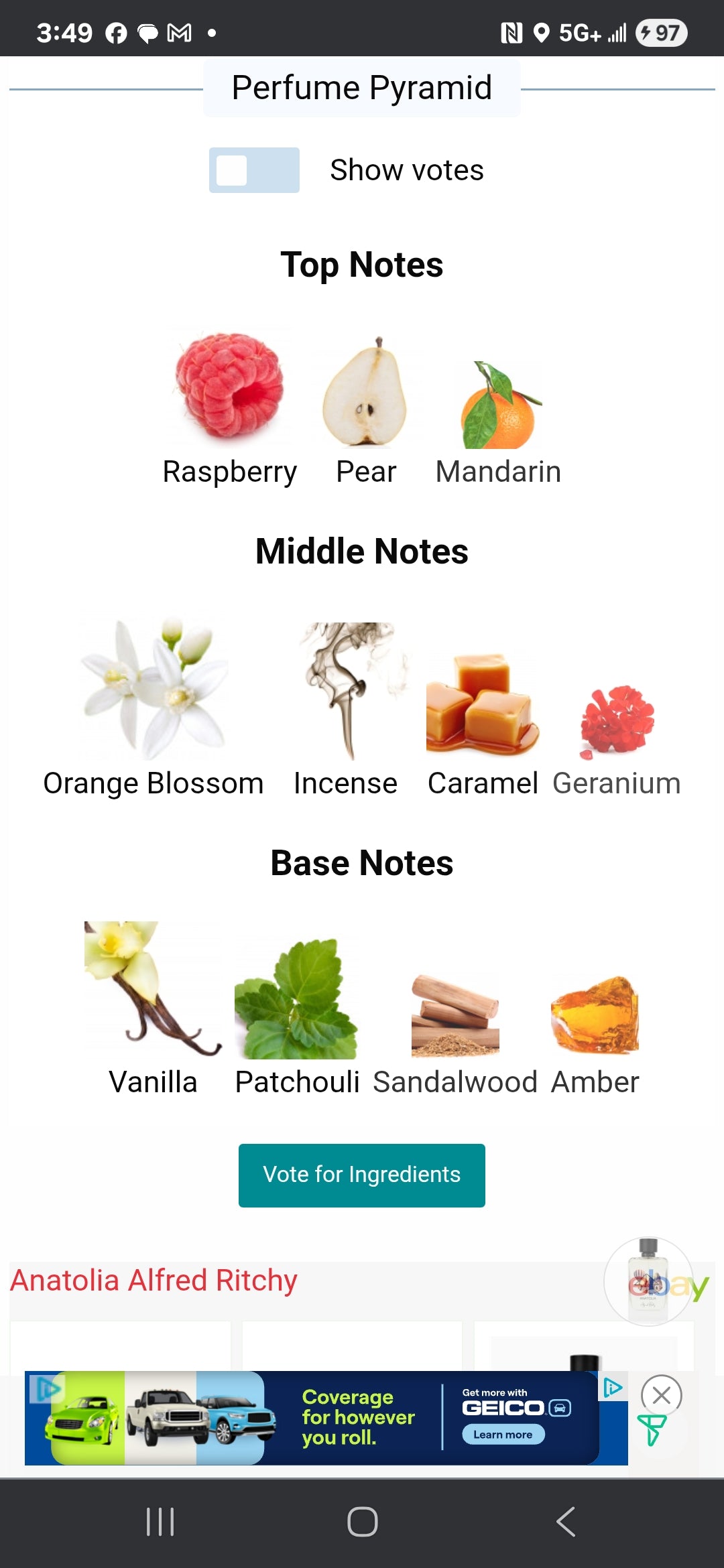
Task: Go back with the system back button
Action: 566,1522
